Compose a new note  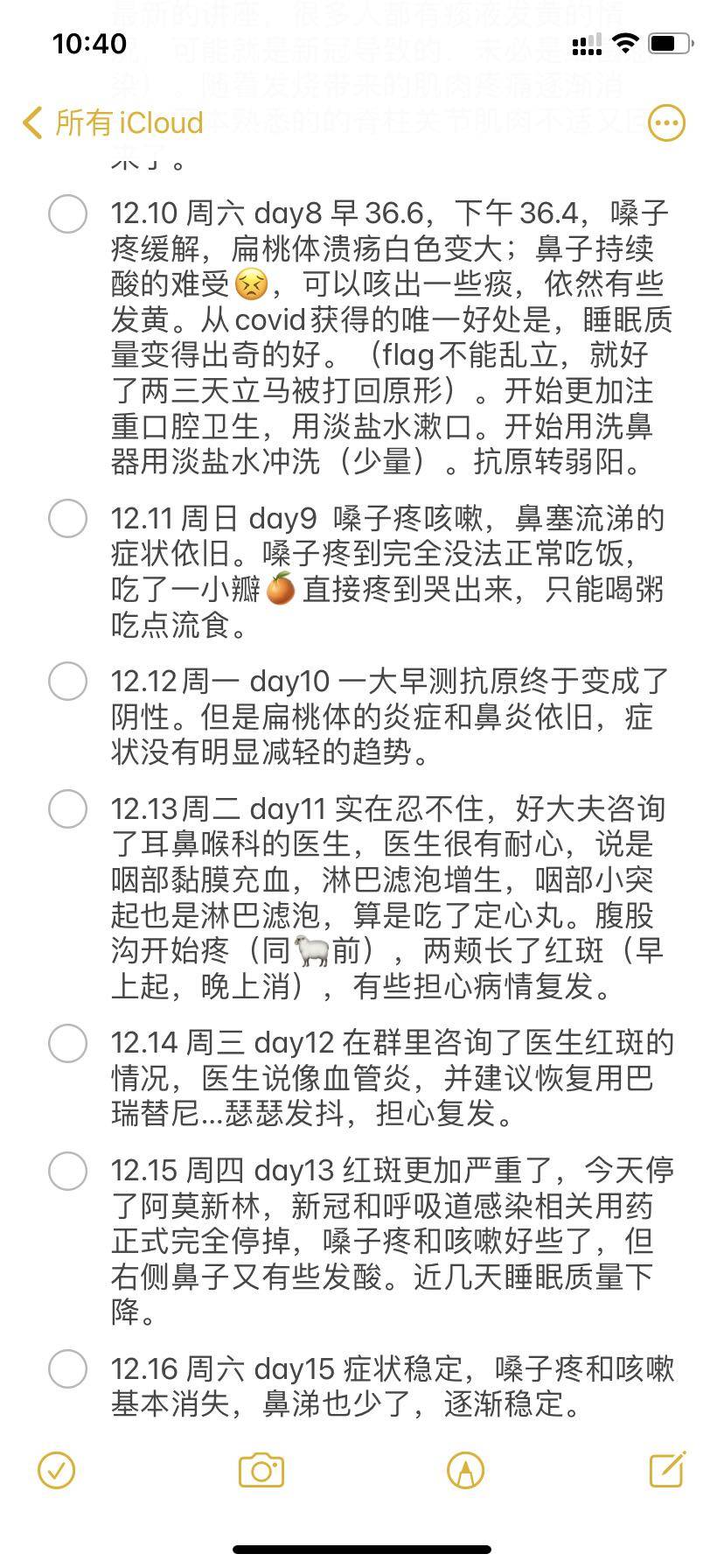tap(667, 1470)
